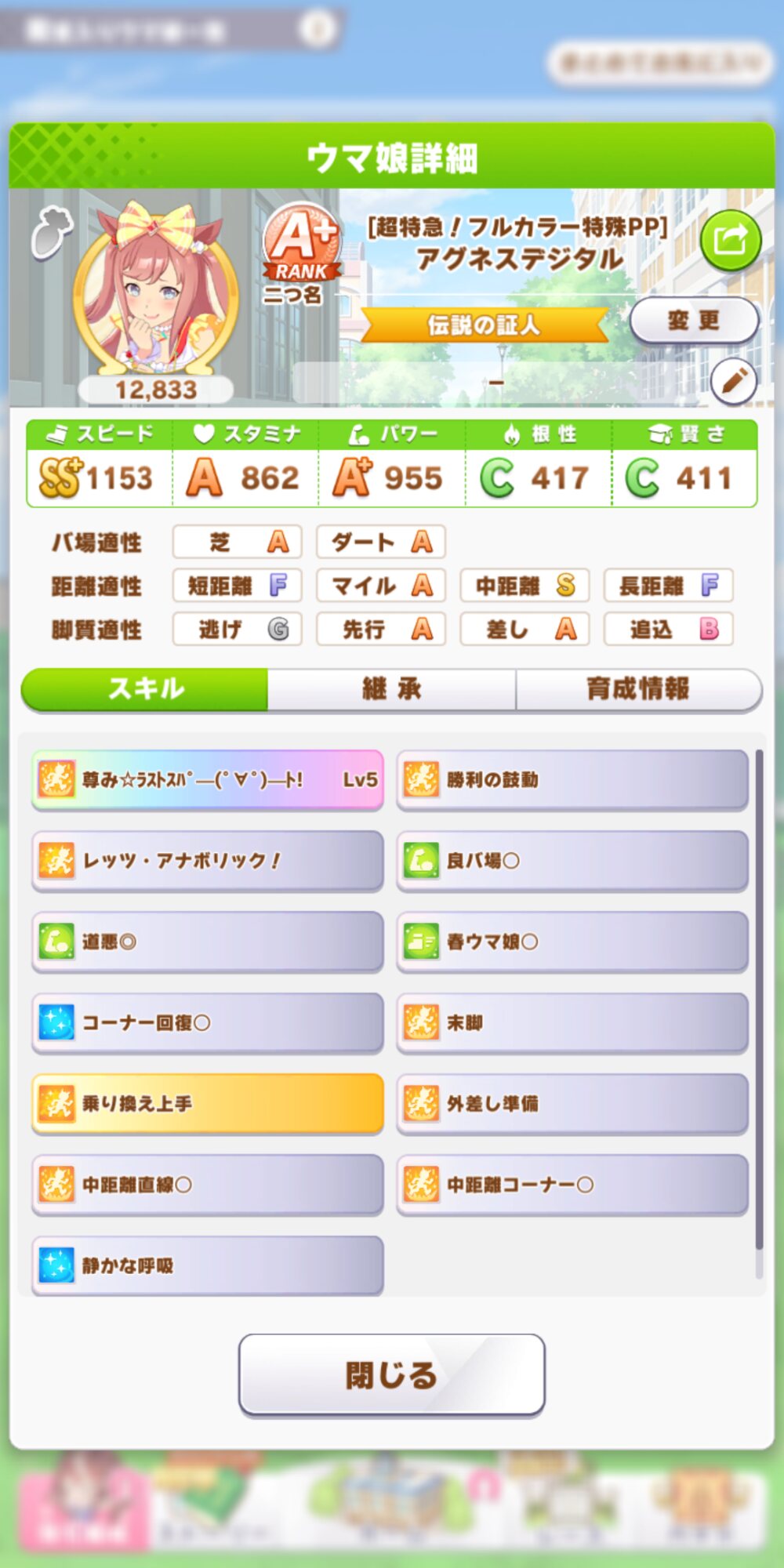
Task: Switch to the 継承 tab
Action: point(391,689)
